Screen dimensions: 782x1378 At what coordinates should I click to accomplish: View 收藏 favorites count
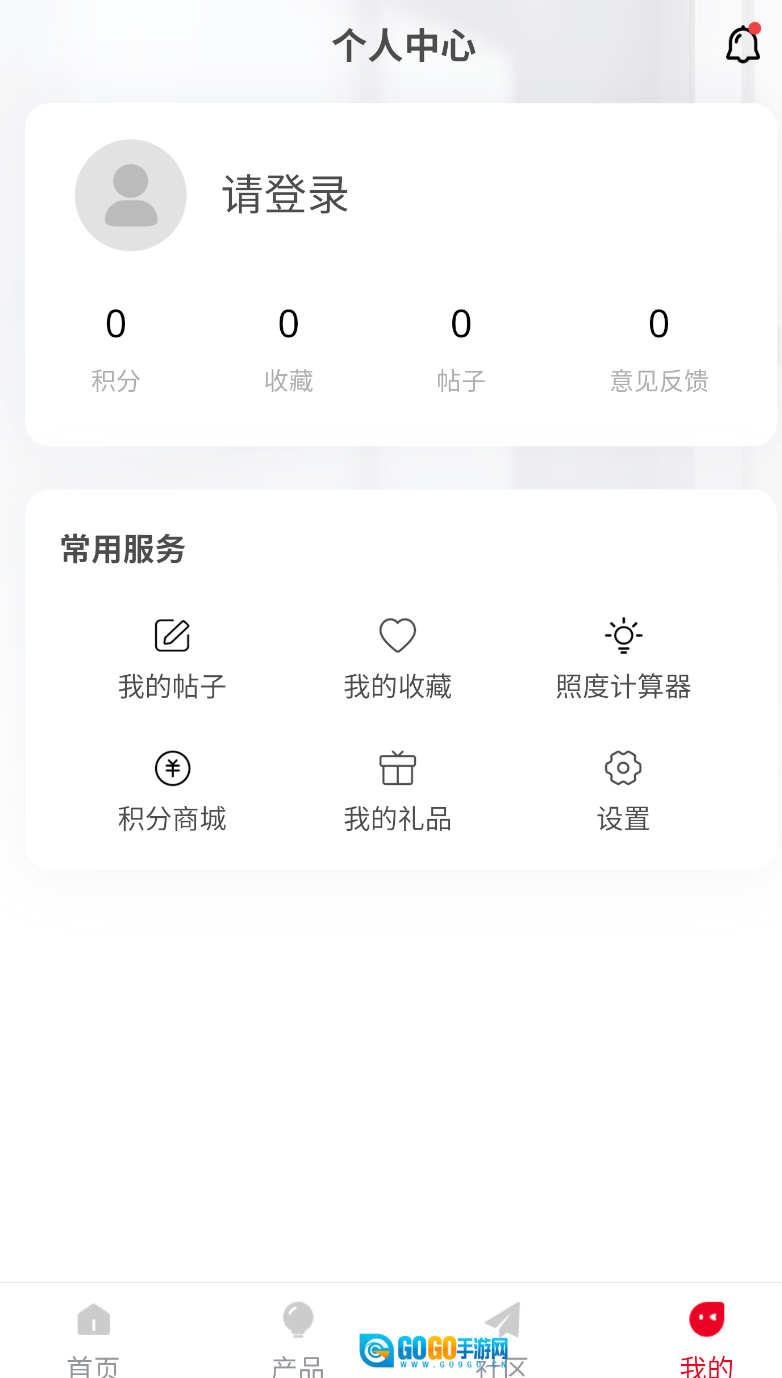coord(288,349)
